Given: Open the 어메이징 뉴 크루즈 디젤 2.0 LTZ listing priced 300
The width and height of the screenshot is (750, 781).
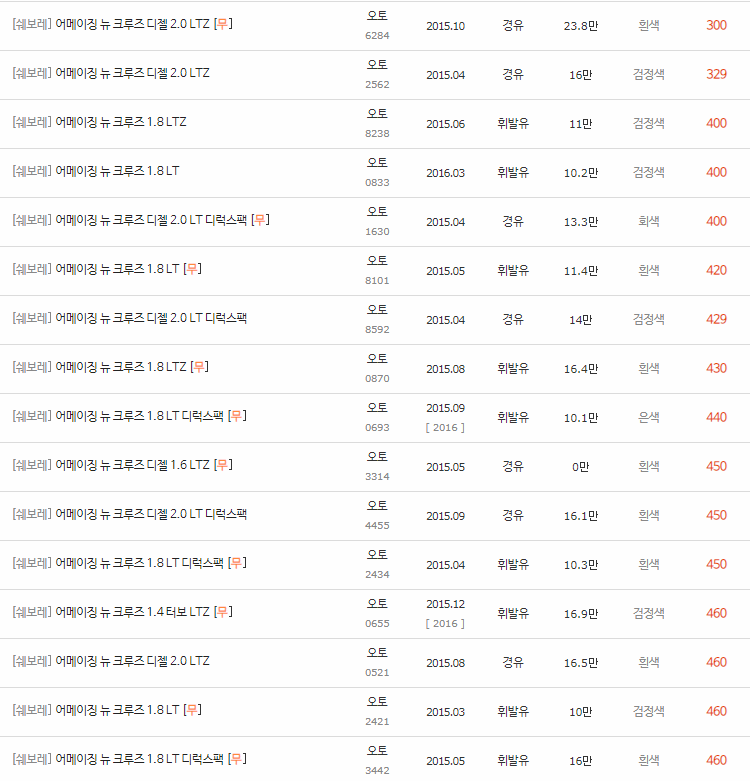Looking at the screenshot, I should (x=130, y=24).
